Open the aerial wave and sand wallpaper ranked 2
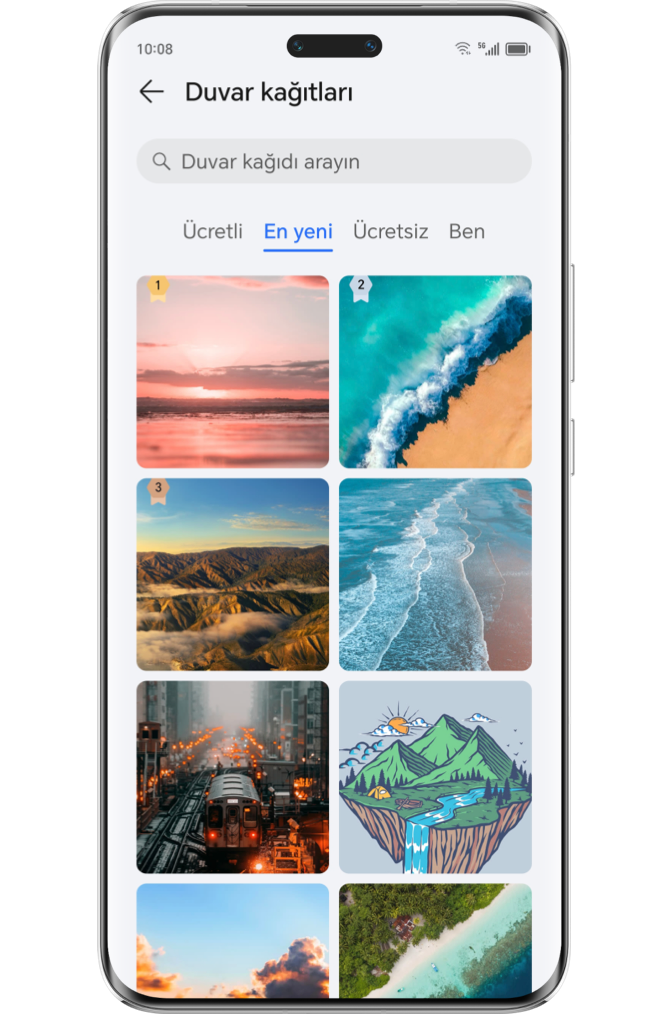 pos(435,372)
